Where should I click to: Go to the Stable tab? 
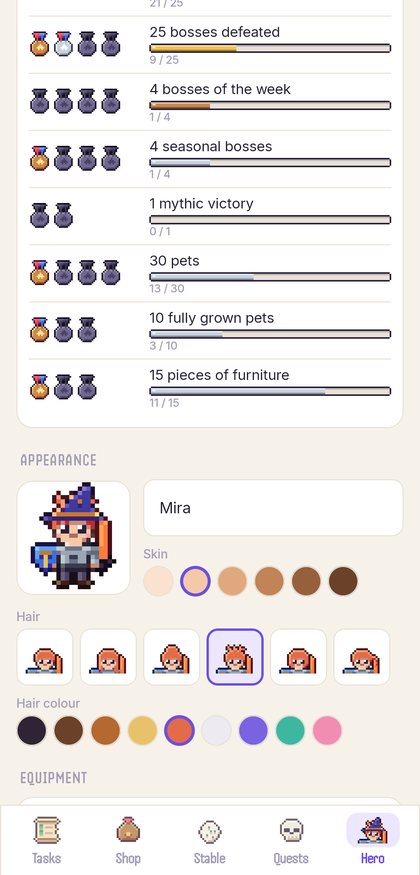210,840
